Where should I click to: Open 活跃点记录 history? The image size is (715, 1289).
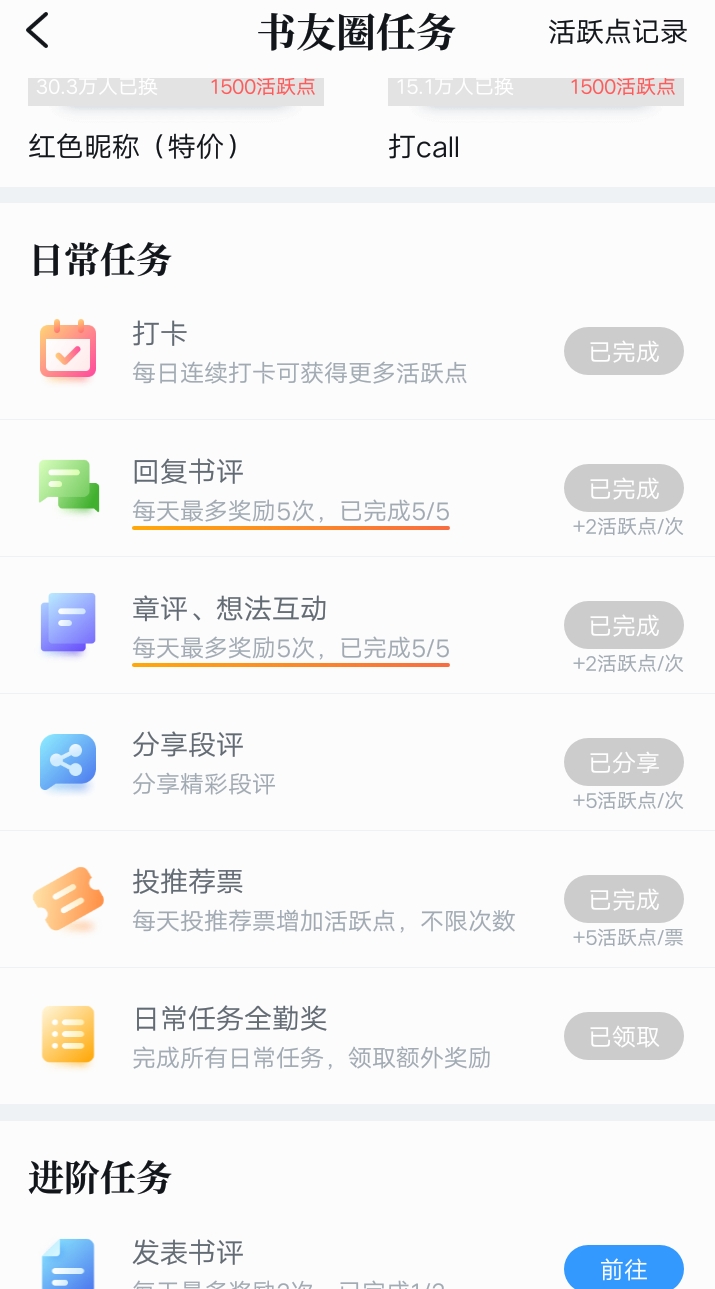(618, 32)
